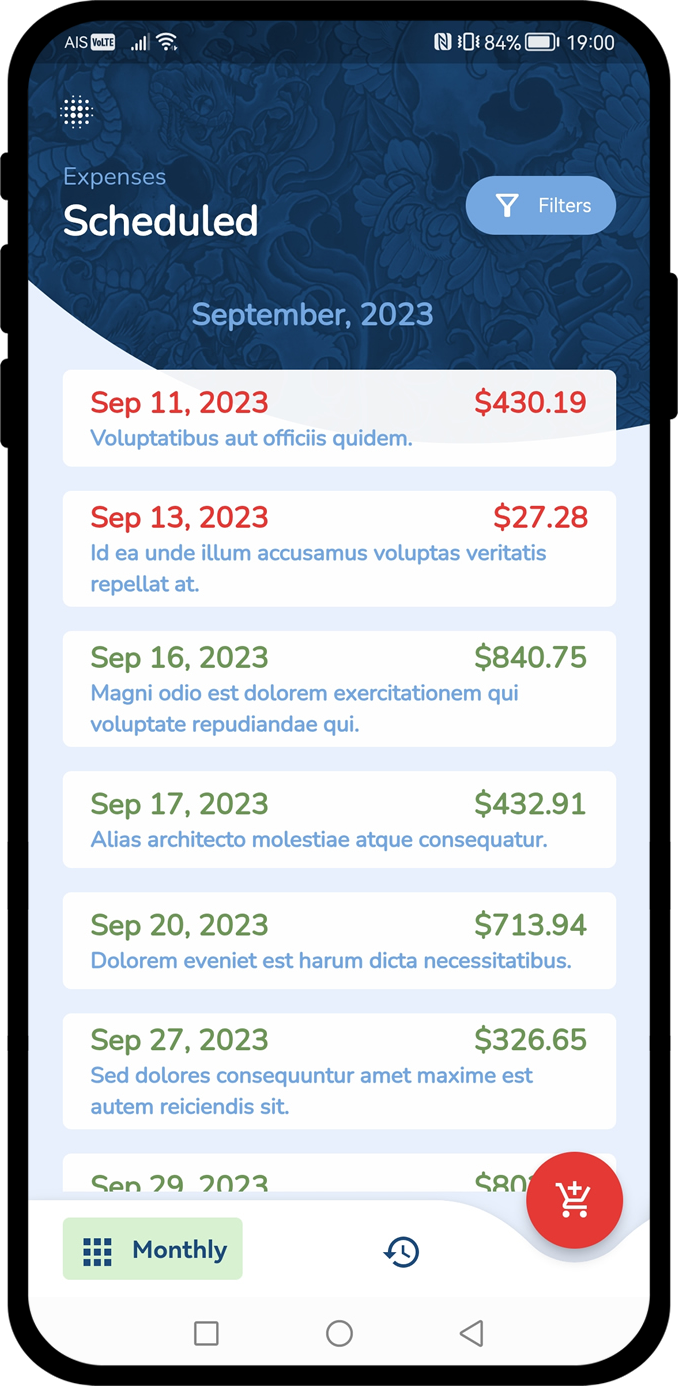View the Sep 27, 2023 expense of $326.65

[338, 1071]
